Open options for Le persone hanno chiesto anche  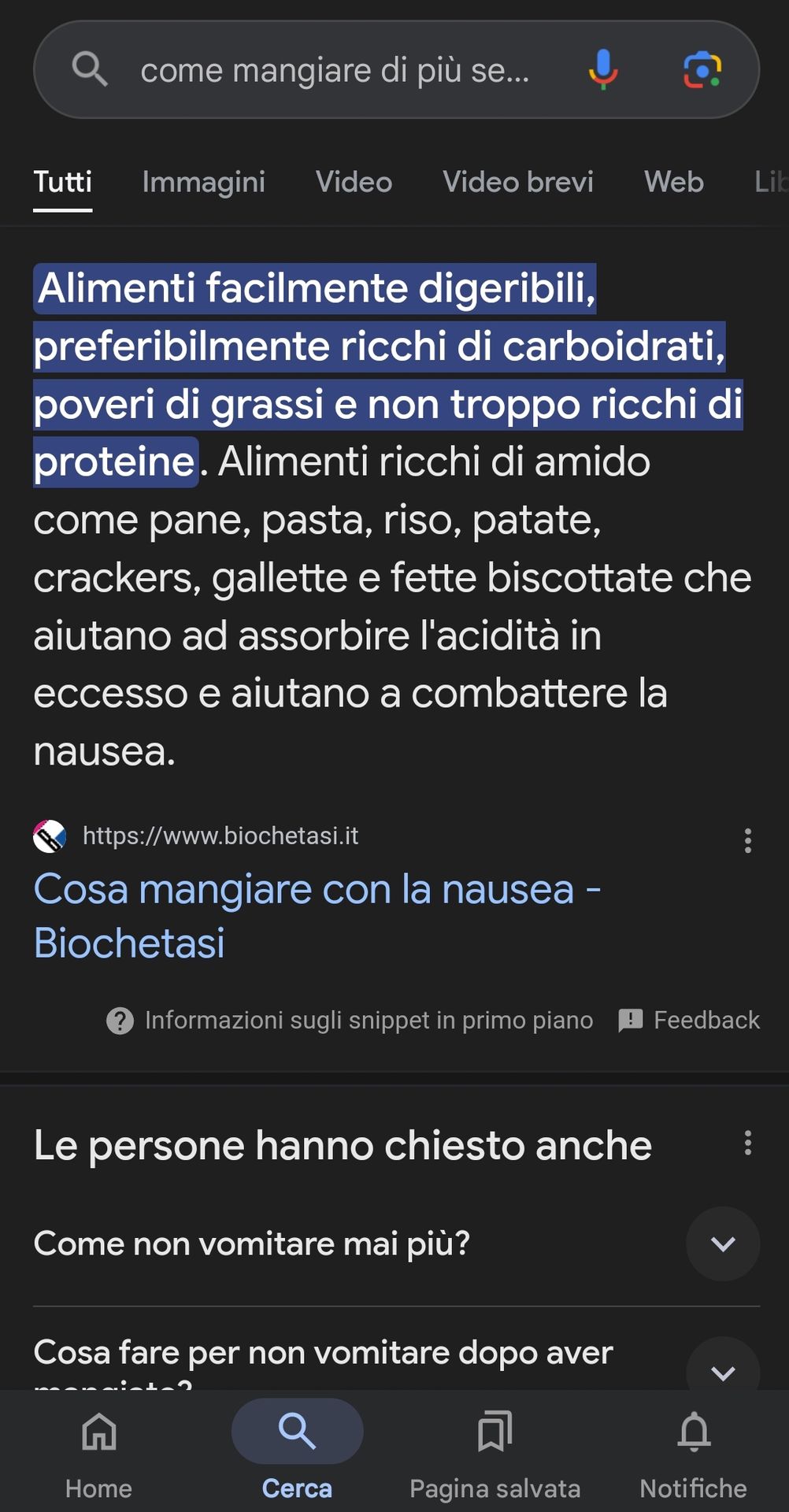click(x=748, y=1143)
